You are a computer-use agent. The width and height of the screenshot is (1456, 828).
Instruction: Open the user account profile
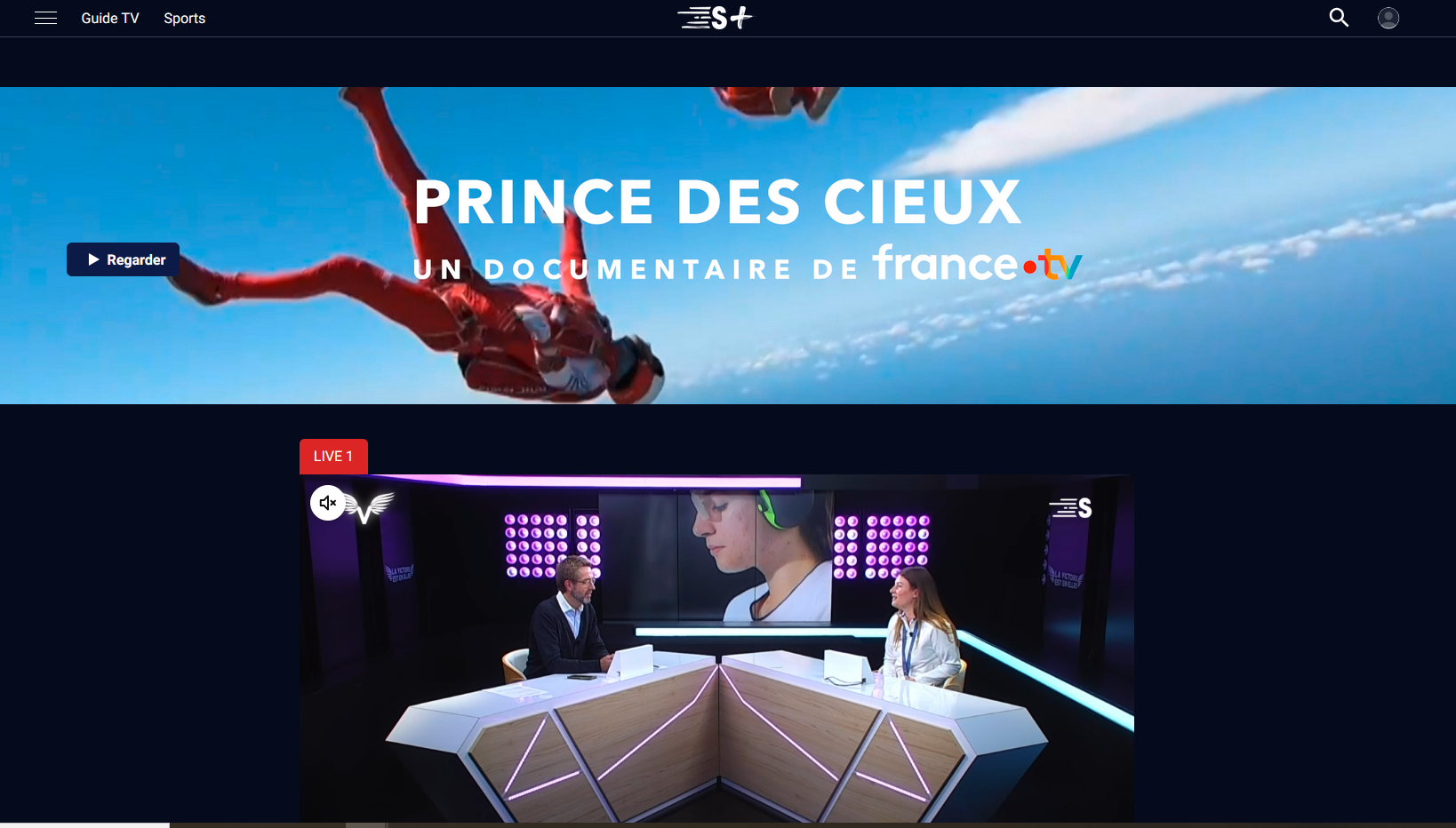click(1388, 18)
